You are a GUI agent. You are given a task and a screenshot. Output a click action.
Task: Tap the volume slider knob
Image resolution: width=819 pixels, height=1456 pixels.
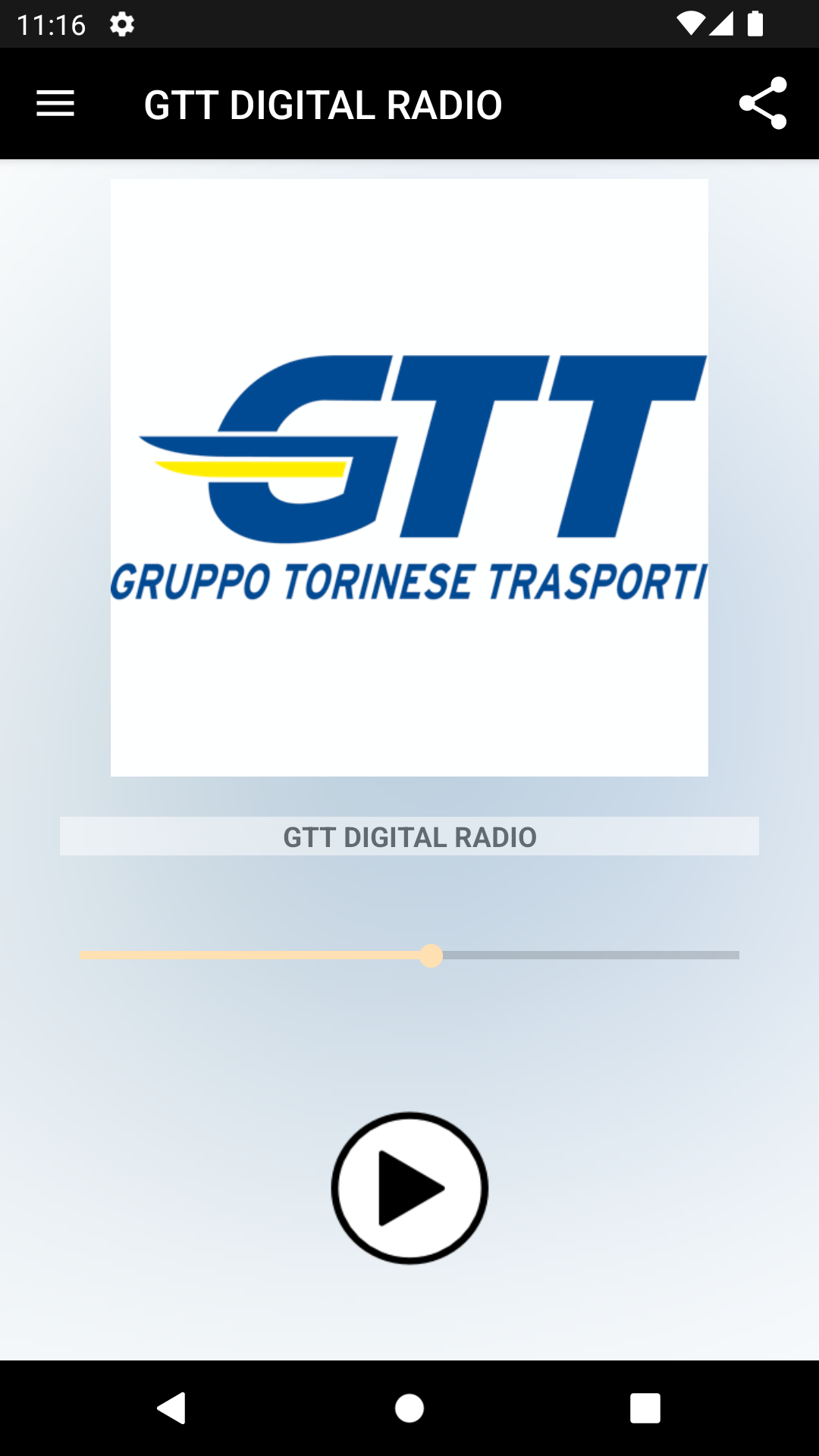(x=431, y=955)
